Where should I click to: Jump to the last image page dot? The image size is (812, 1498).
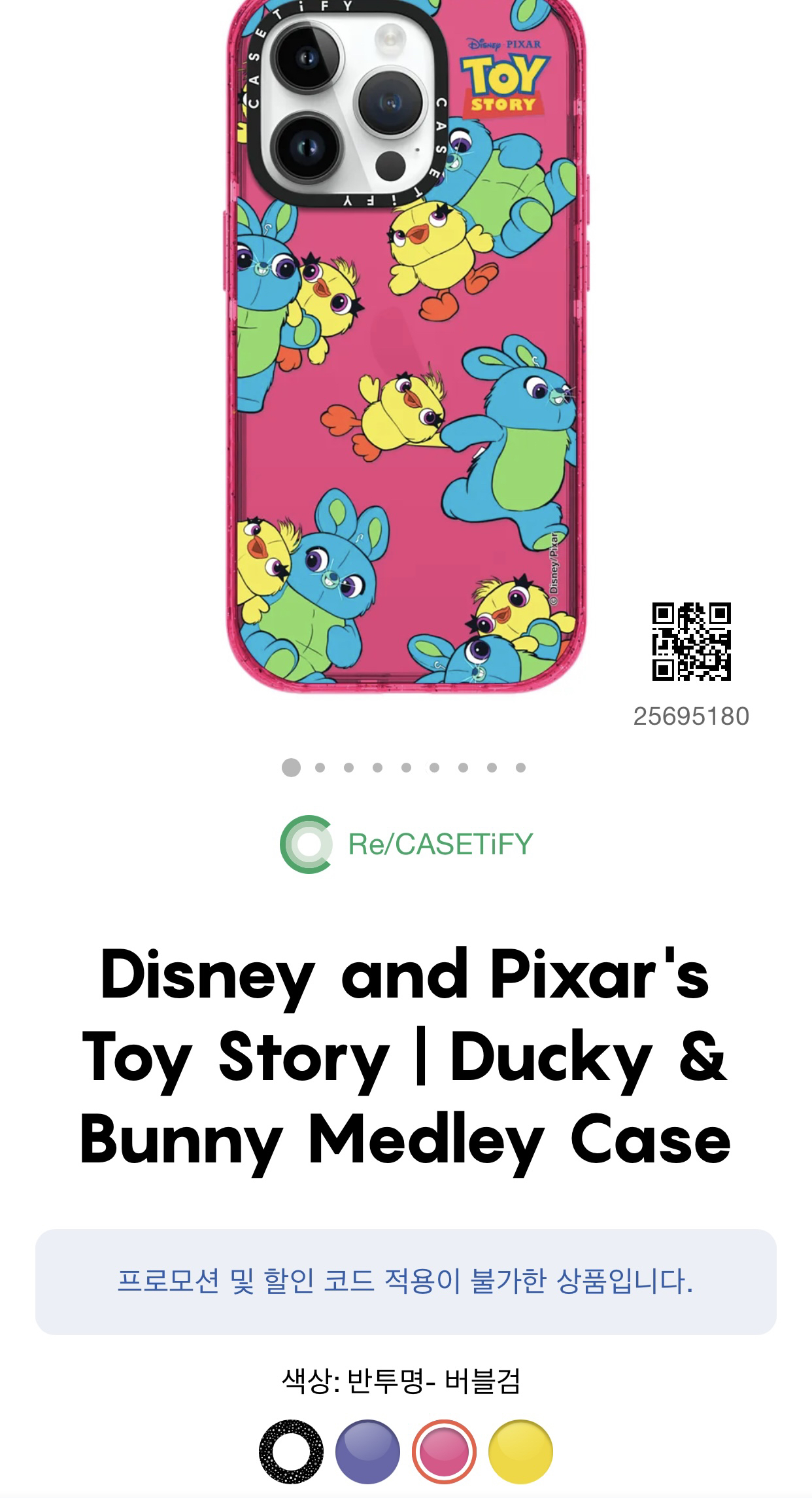coord(520,767)
